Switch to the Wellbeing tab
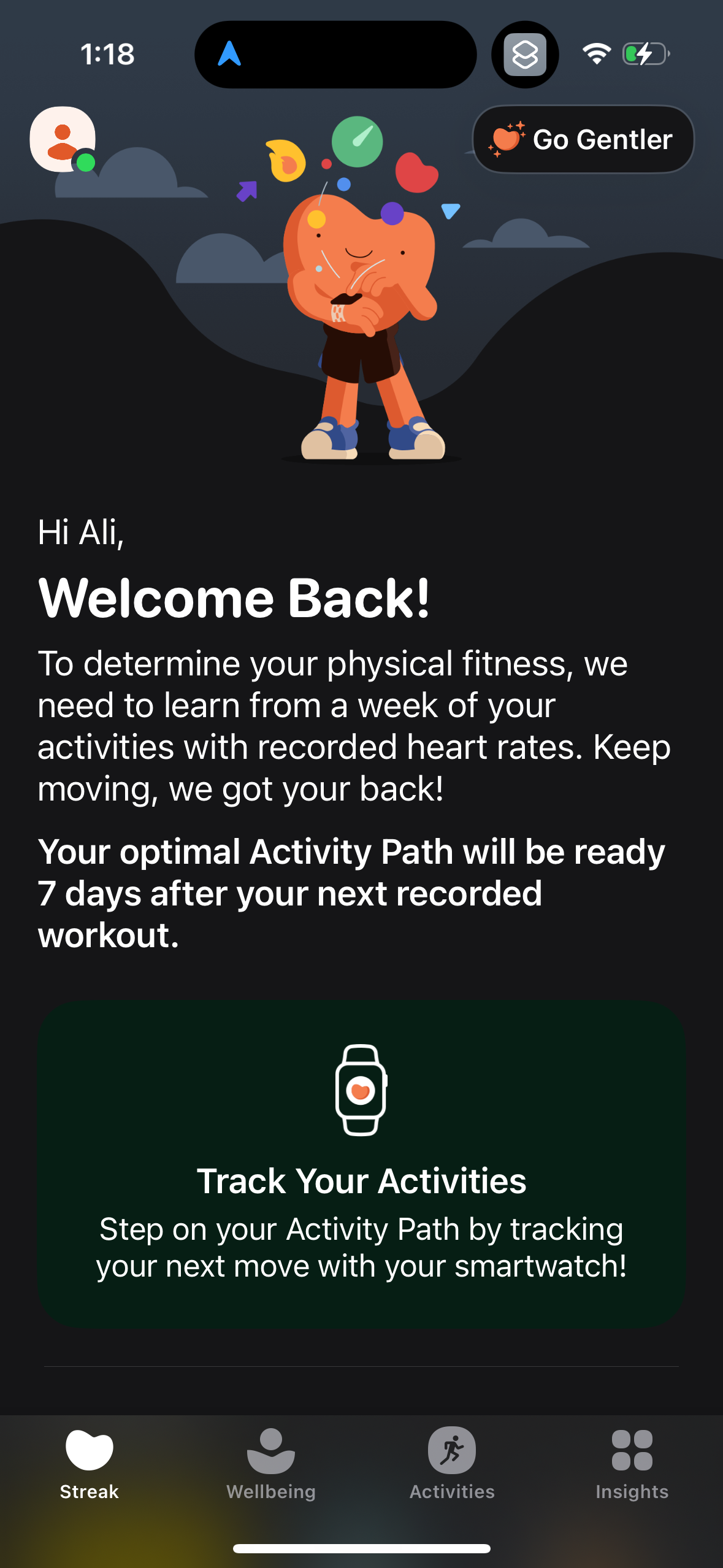The height and width of the screenshot is (1568, 723). 270,1462
